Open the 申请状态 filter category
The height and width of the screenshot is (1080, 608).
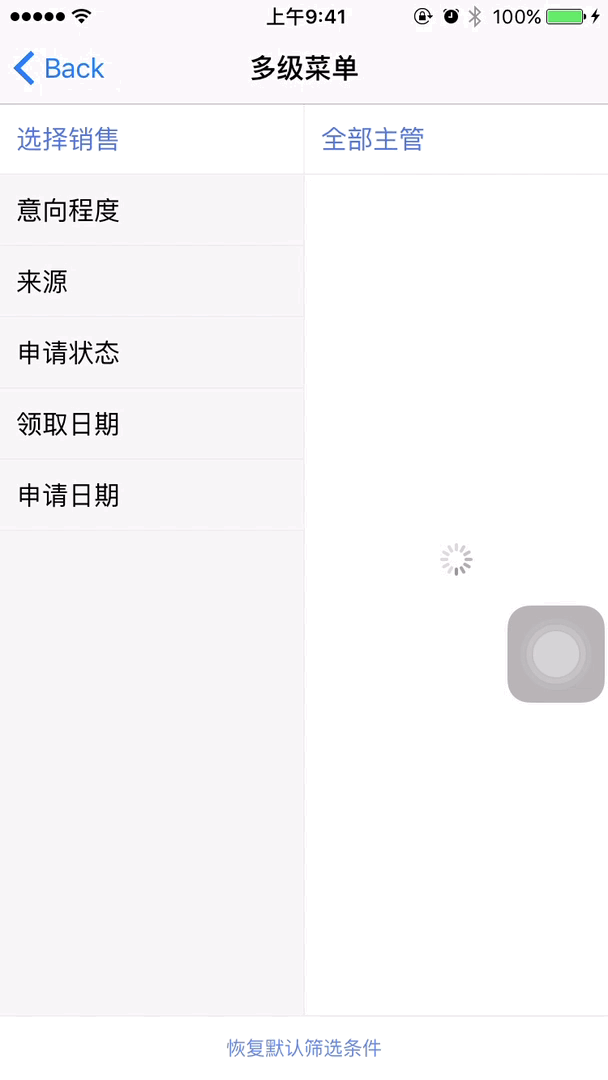[150, 353]
